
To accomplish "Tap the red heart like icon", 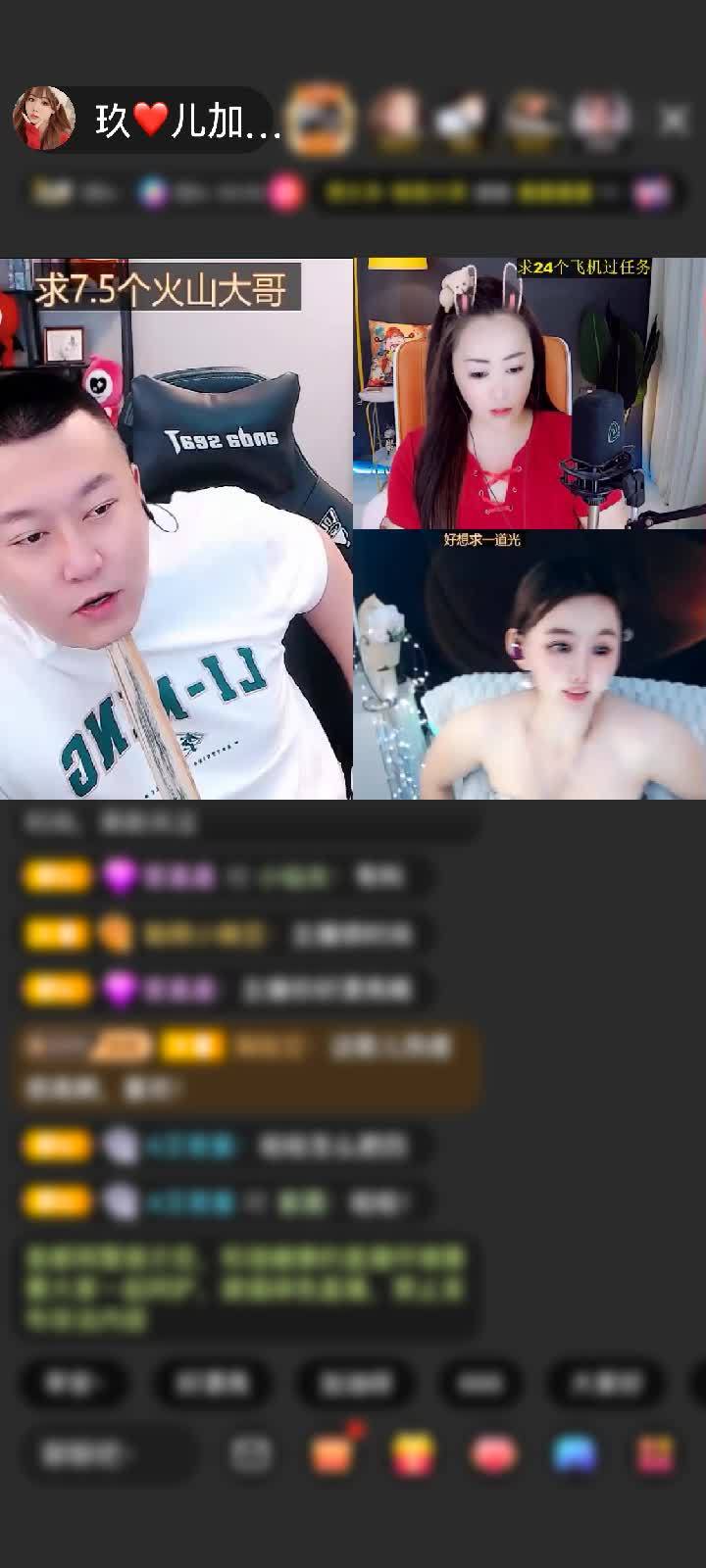I will coord(494,1454).
